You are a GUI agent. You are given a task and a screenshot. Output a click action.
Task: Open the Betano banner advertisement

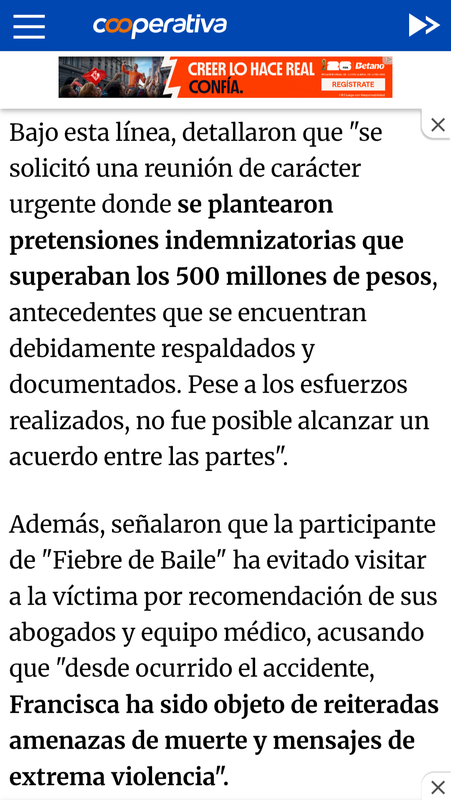[x=226, y=77]
